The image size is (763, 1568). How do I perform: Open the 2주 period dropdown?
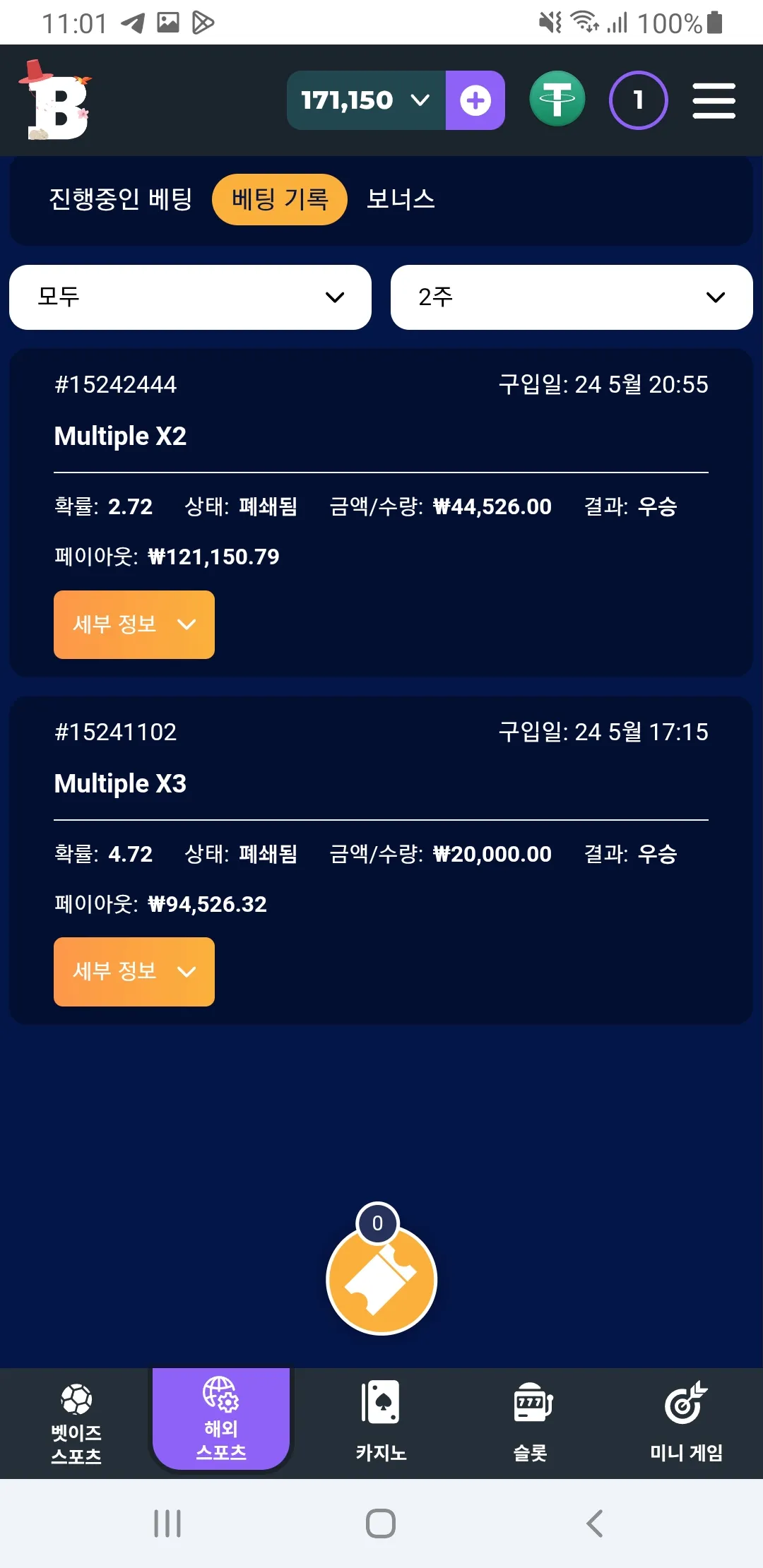572,297
